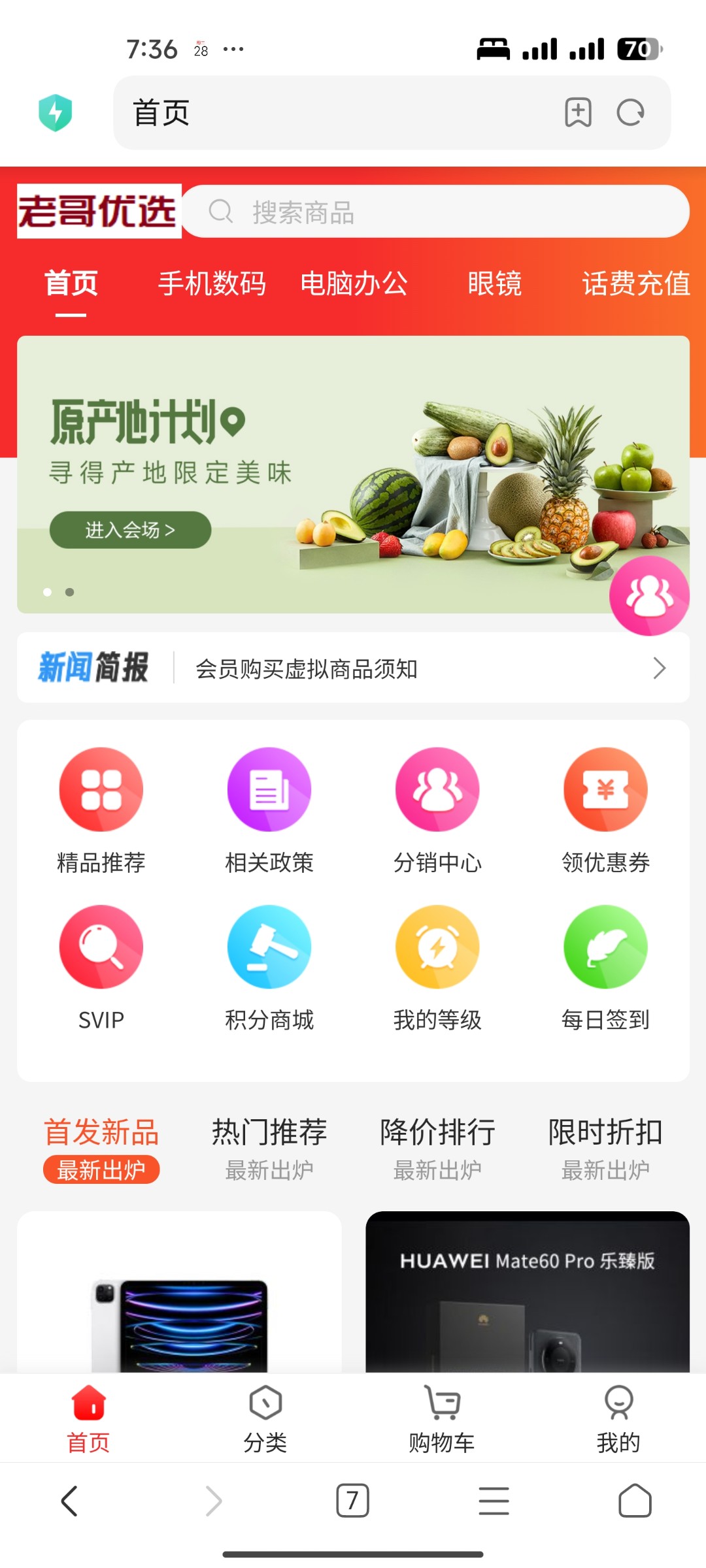Viewport: 706px width, 1568px height.
Task: Tap the 搜索商品 search field
Action: 435,212
